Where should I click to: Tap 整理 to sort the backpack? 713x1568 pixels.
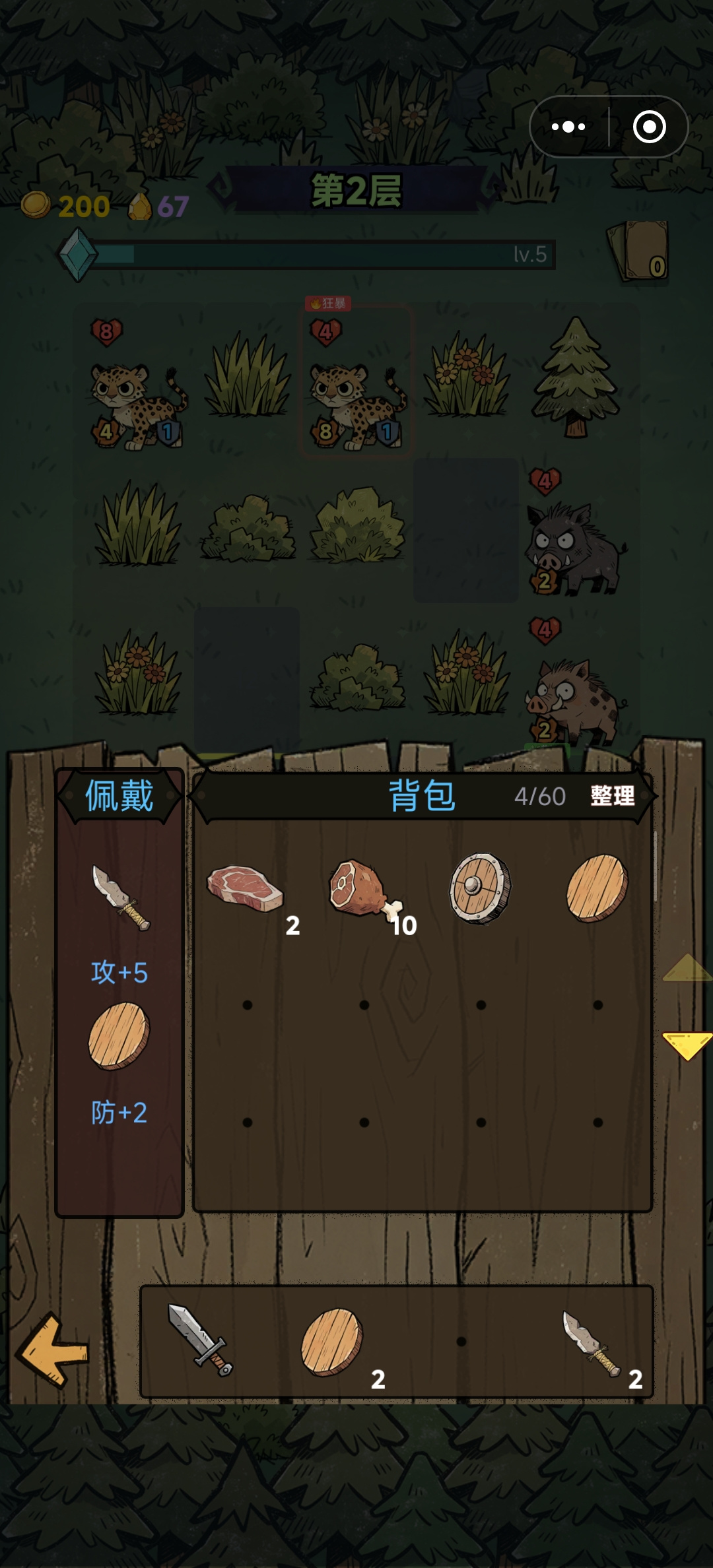click(x=613, y=796)
